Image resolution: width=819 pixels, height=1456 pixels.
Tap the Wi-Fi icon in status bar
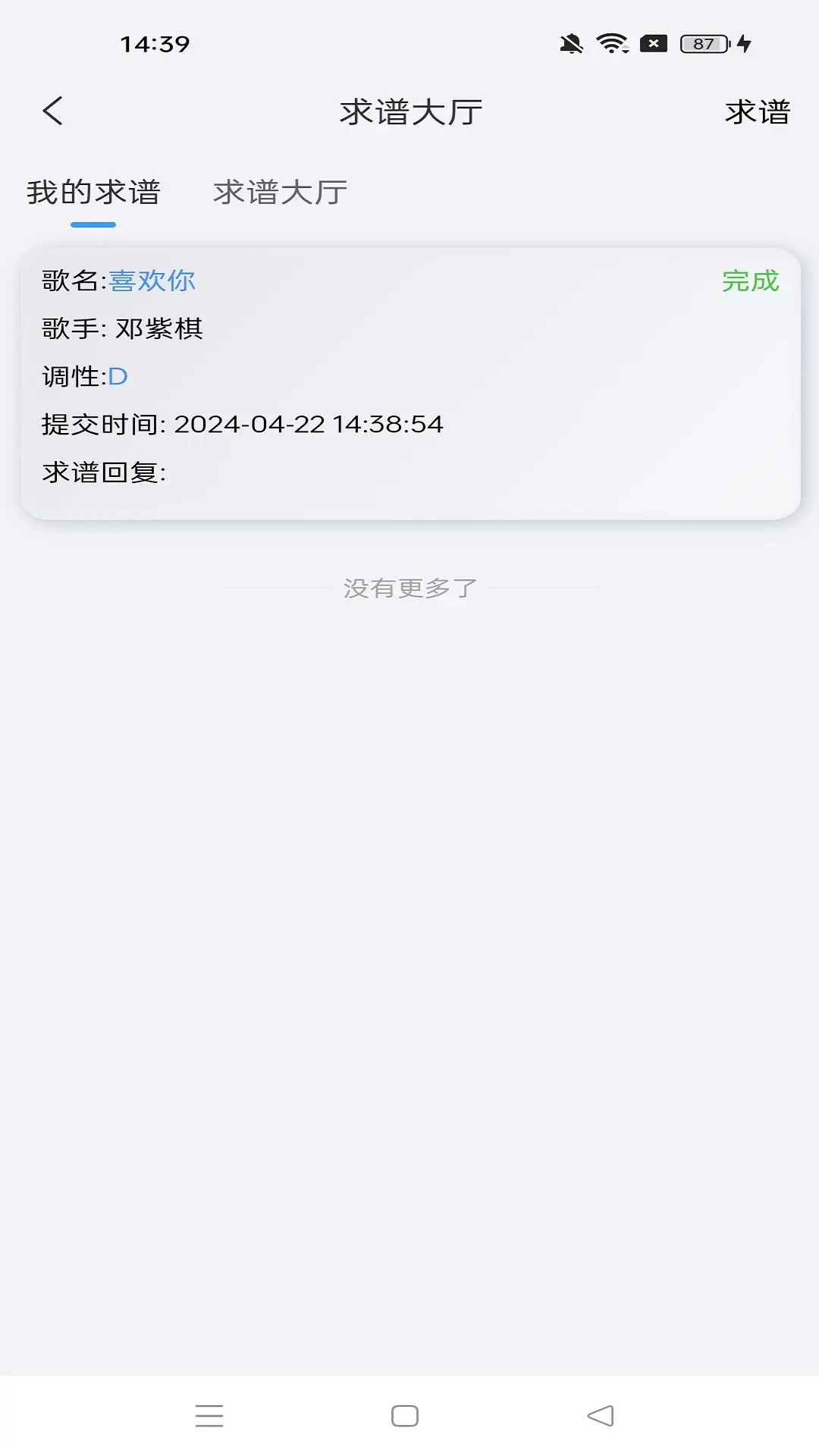tap(611, 44)
